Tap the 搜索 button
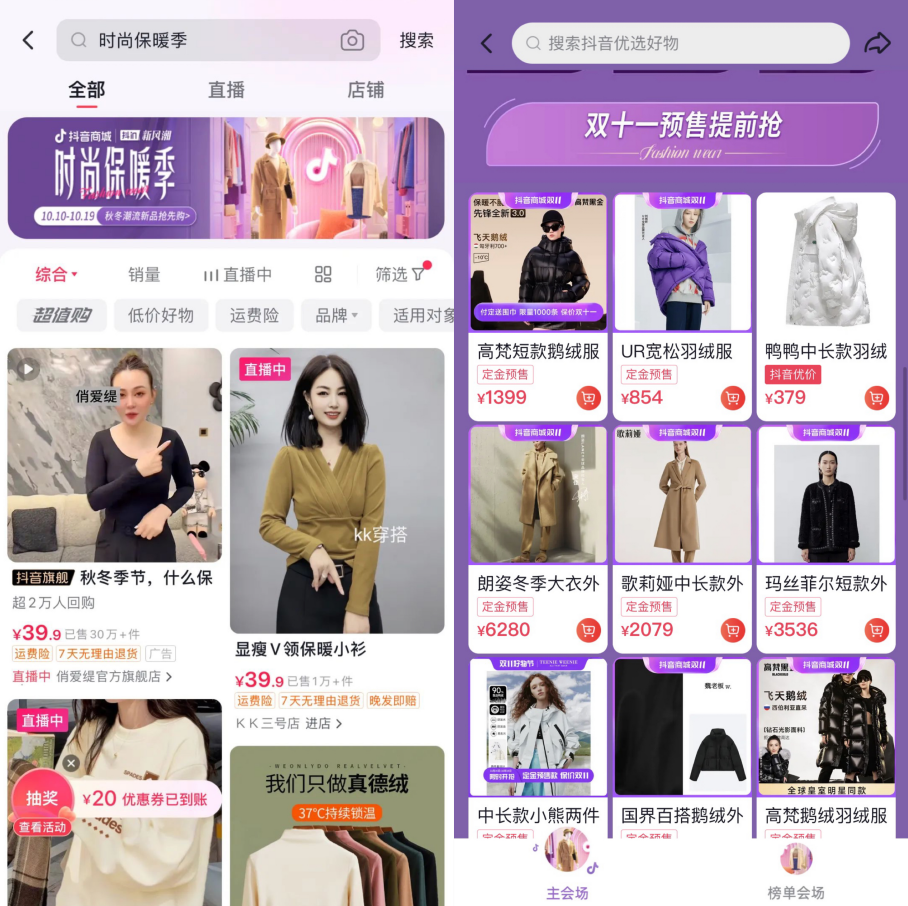Screen dimensions: 908x906 pos(416,41)
